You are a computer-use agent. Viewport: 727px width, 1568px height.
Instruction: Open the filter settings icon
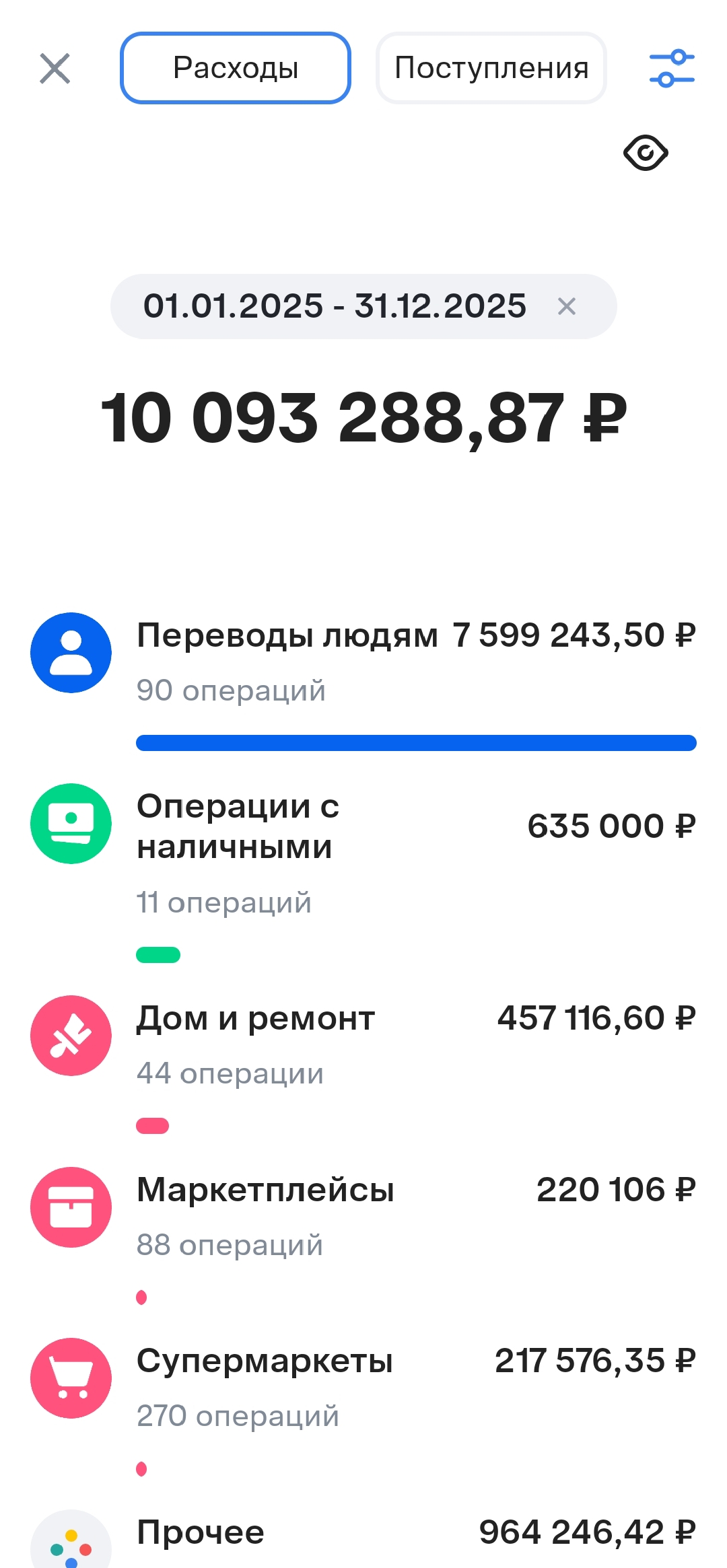click(x=671, y=68)
